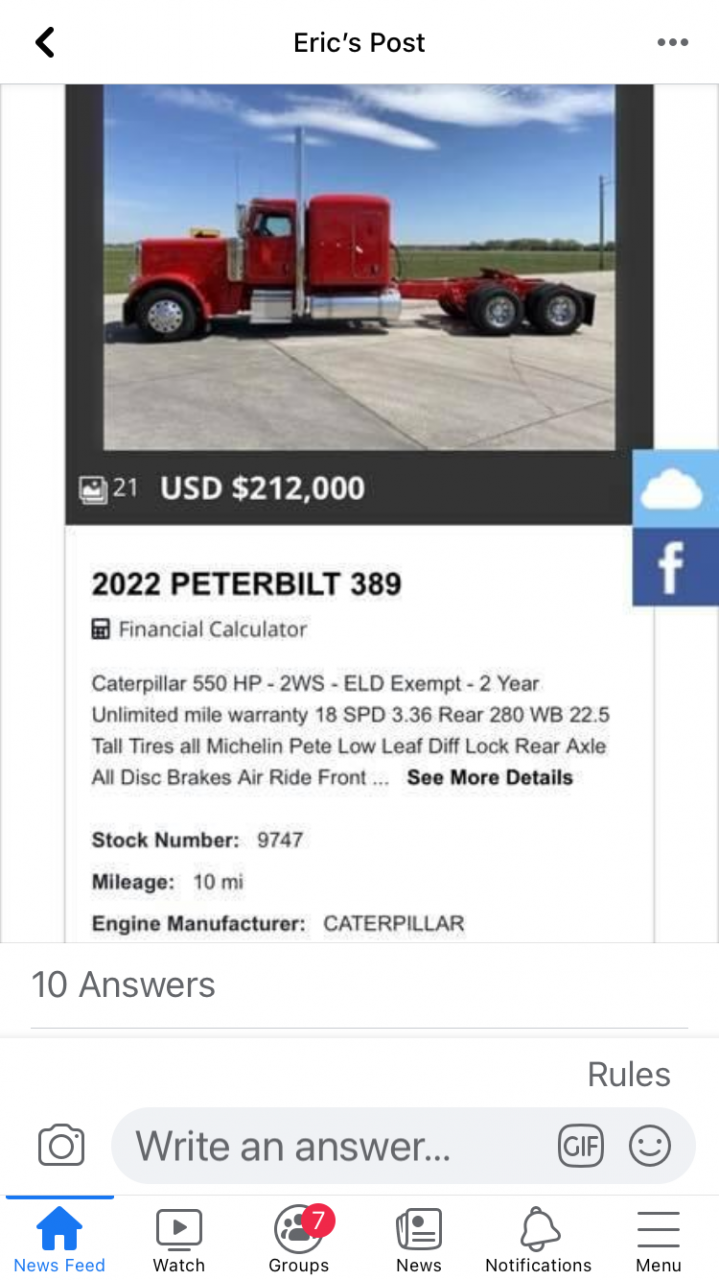
Task: View the group Rules
Action: [628, 1074]
